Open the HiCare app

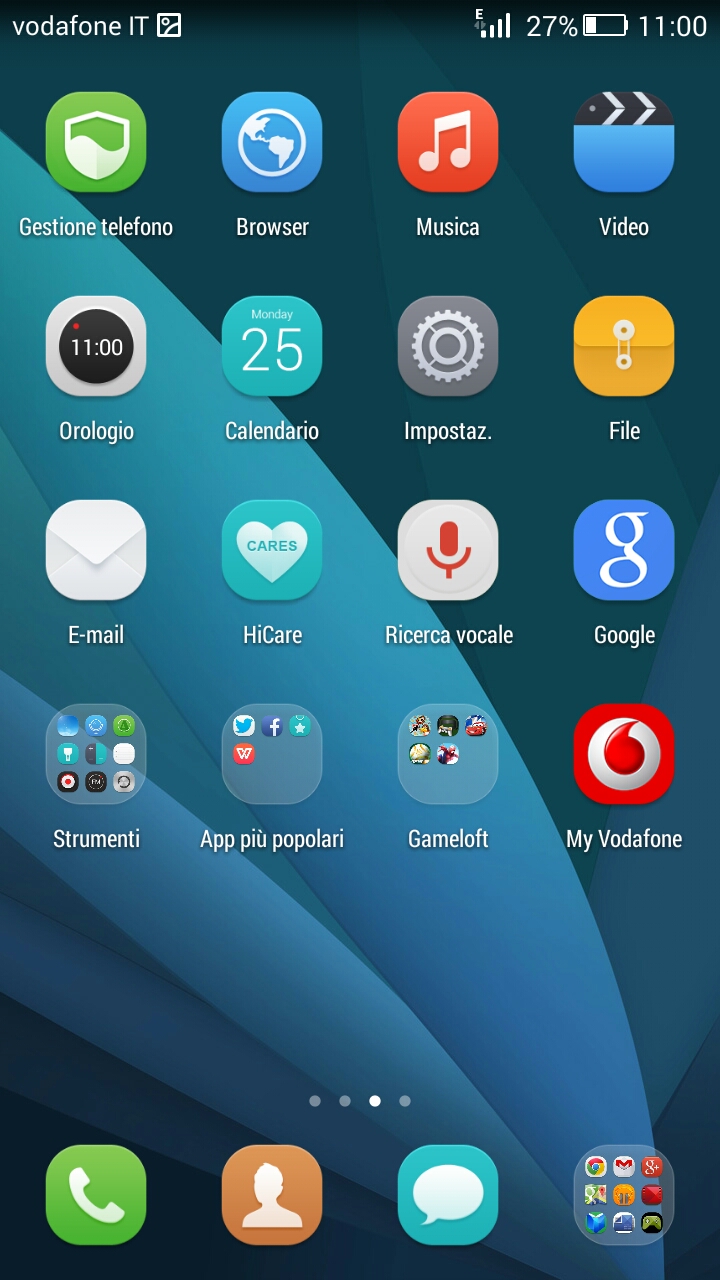[x=272, y=551]
